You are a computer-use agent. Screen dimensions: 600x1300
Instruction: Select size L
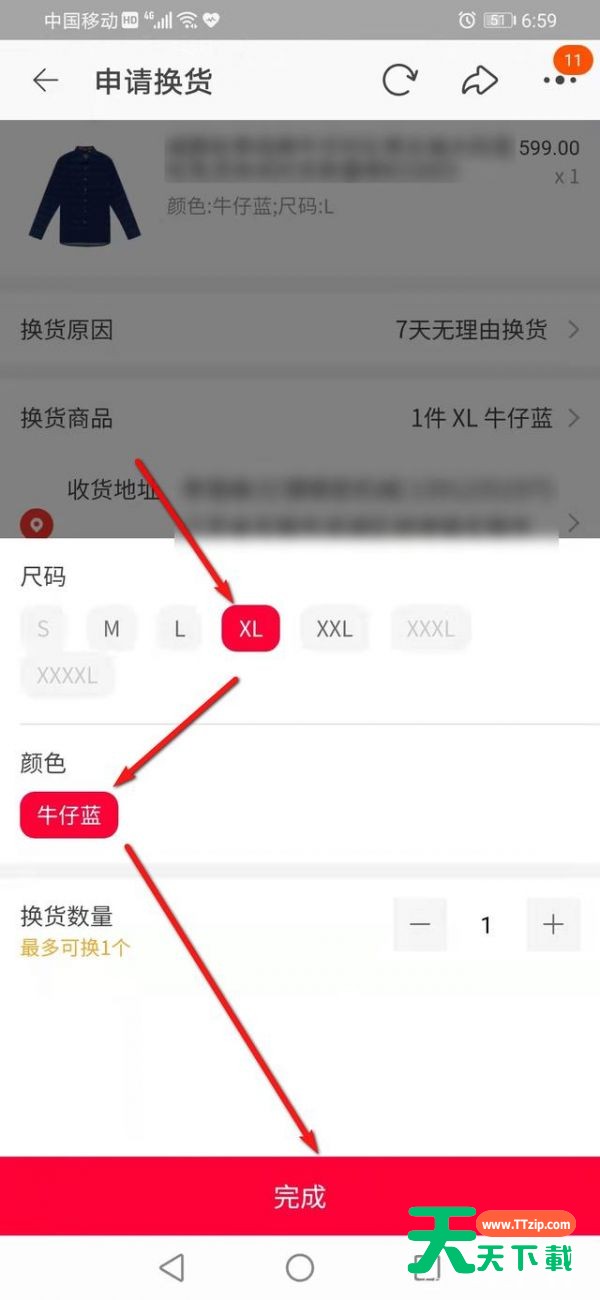pos(180,629)
